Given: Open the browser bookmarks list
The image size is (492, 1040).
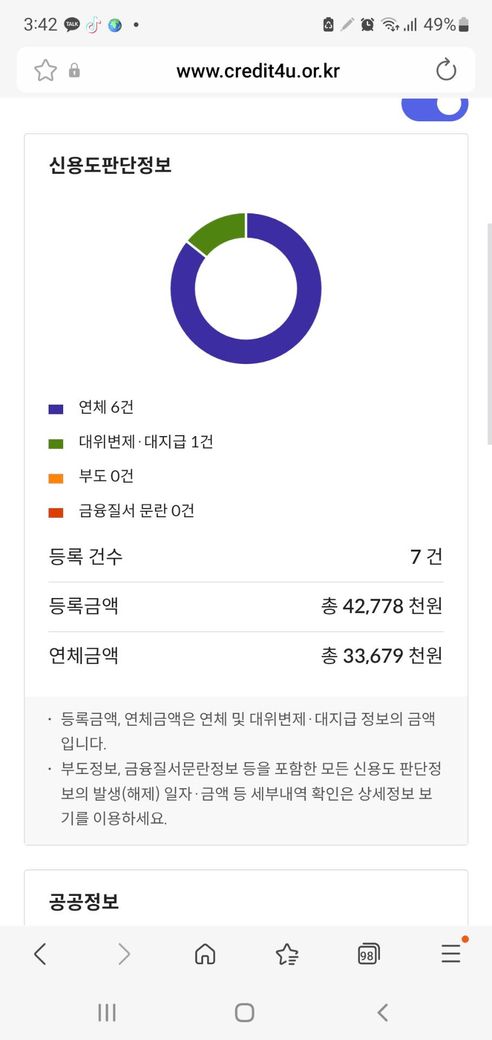Looking at the screenshot, I should click(x=286, y=954).
